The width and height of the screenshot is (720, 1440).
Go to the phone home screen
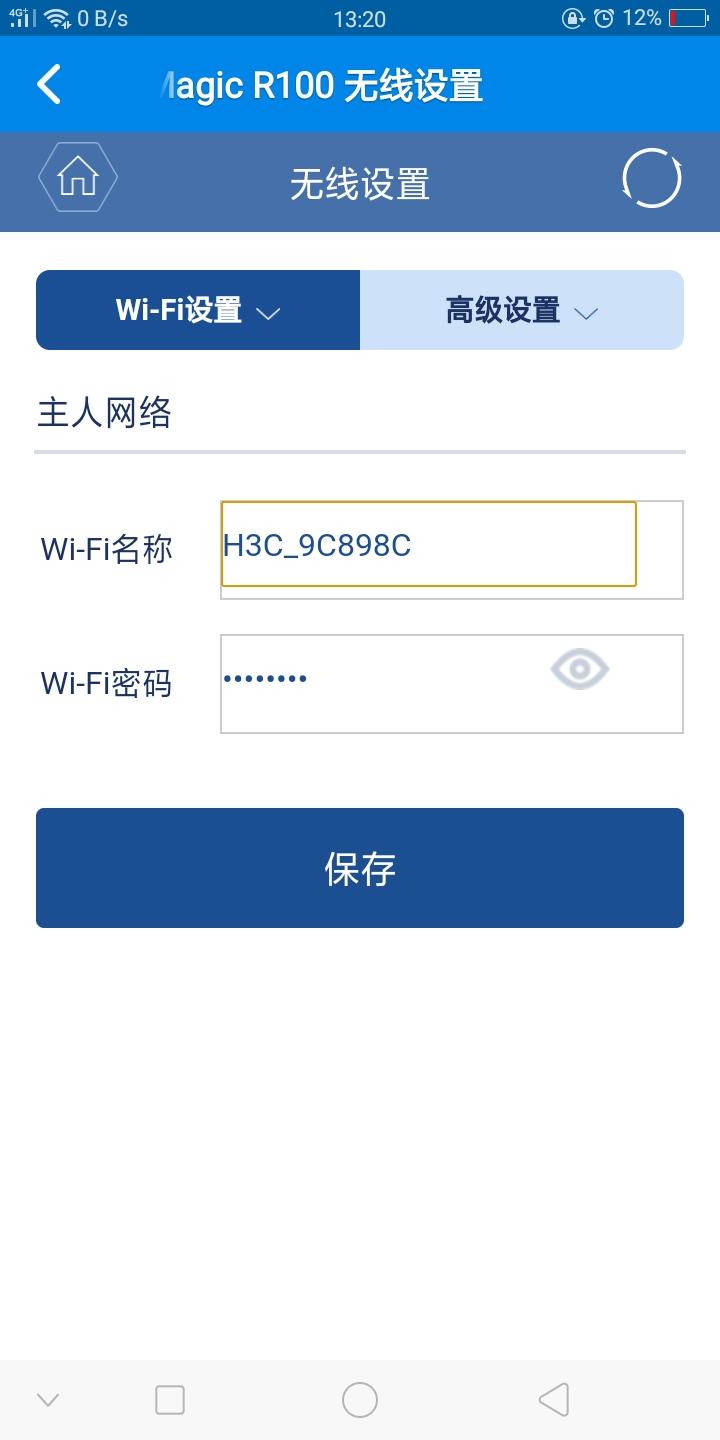click(360, 1400)
